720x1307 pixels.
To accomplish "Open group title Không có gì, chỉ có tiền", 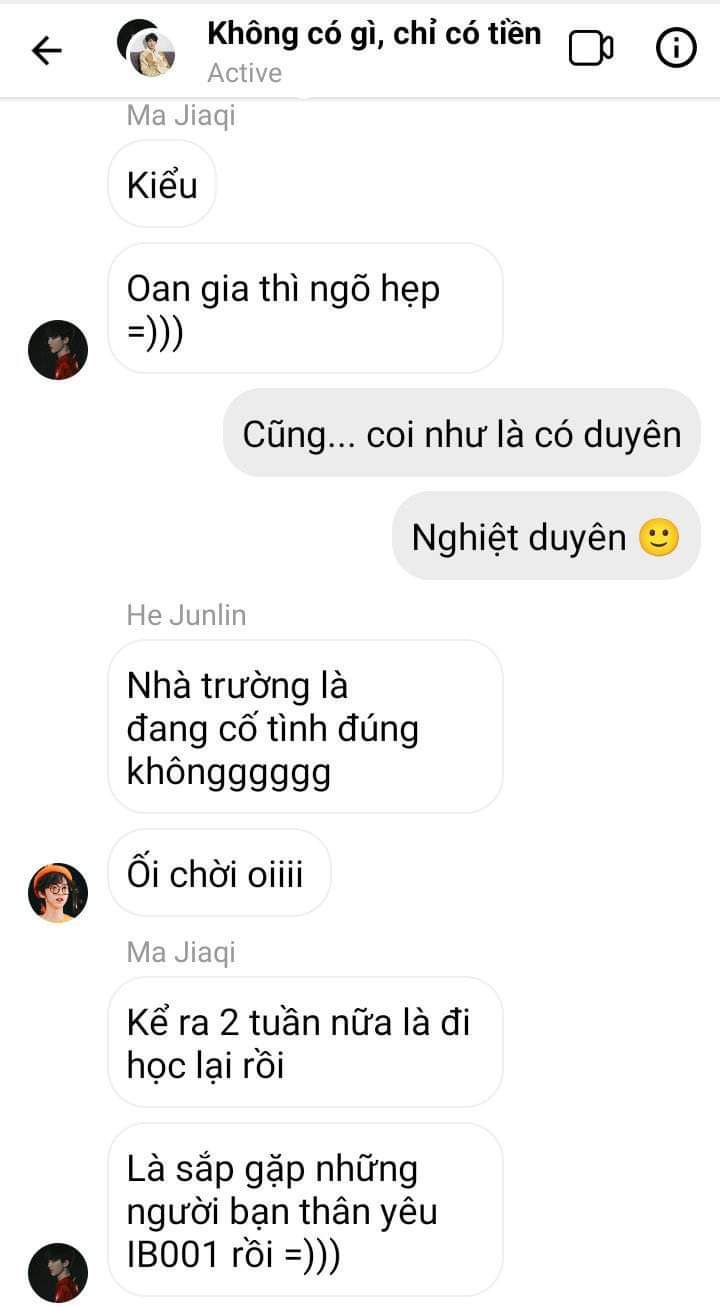I will point(374,33).
